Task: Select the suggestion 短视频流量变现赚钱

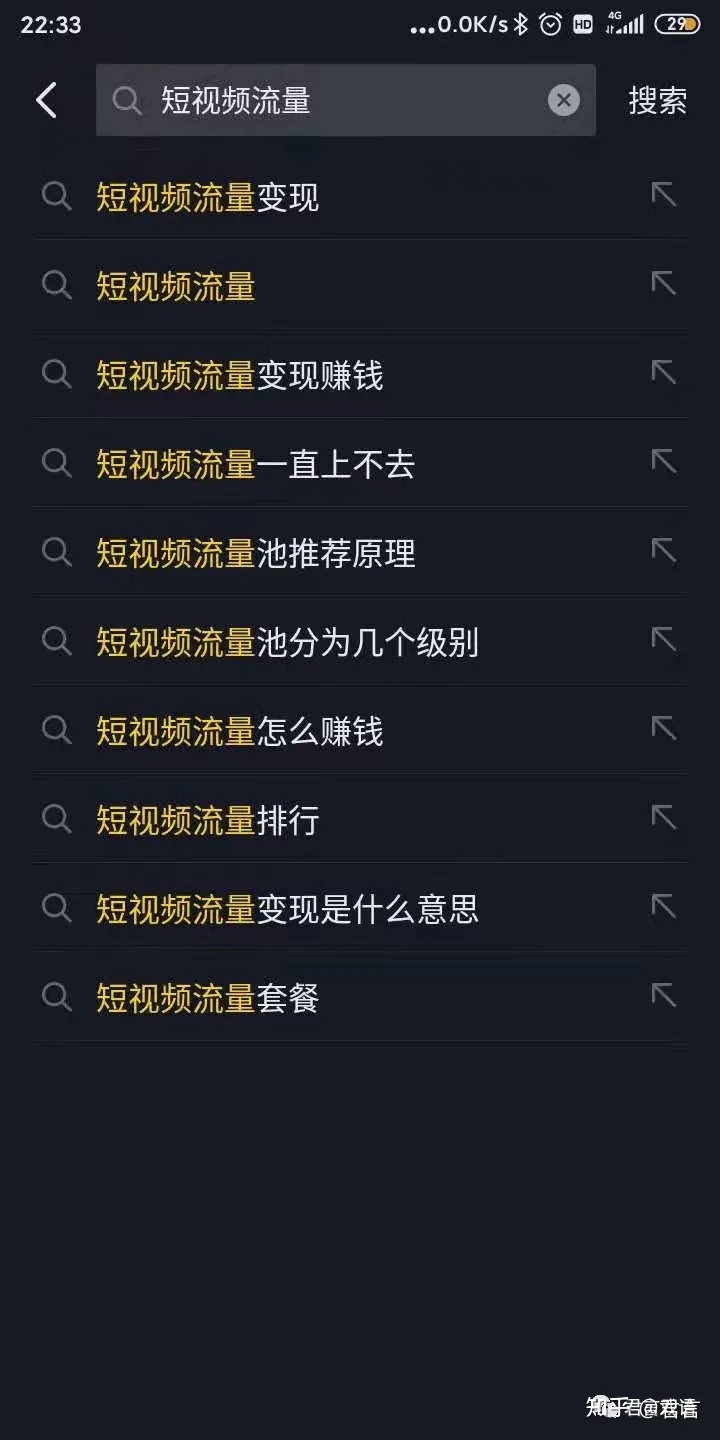Action: click(240, 375)
